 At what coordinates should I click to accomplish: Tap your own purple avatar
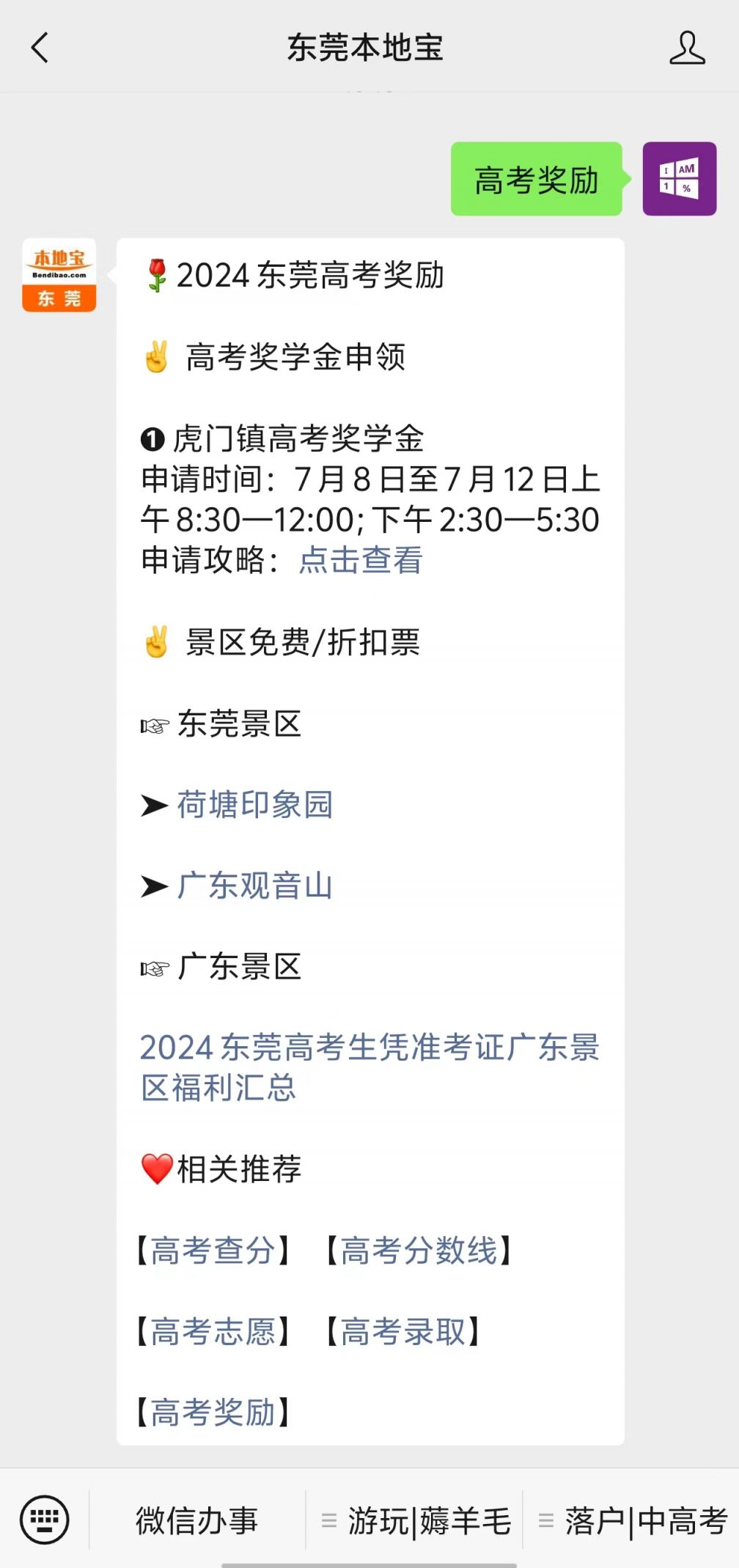[x=680, y=179]
